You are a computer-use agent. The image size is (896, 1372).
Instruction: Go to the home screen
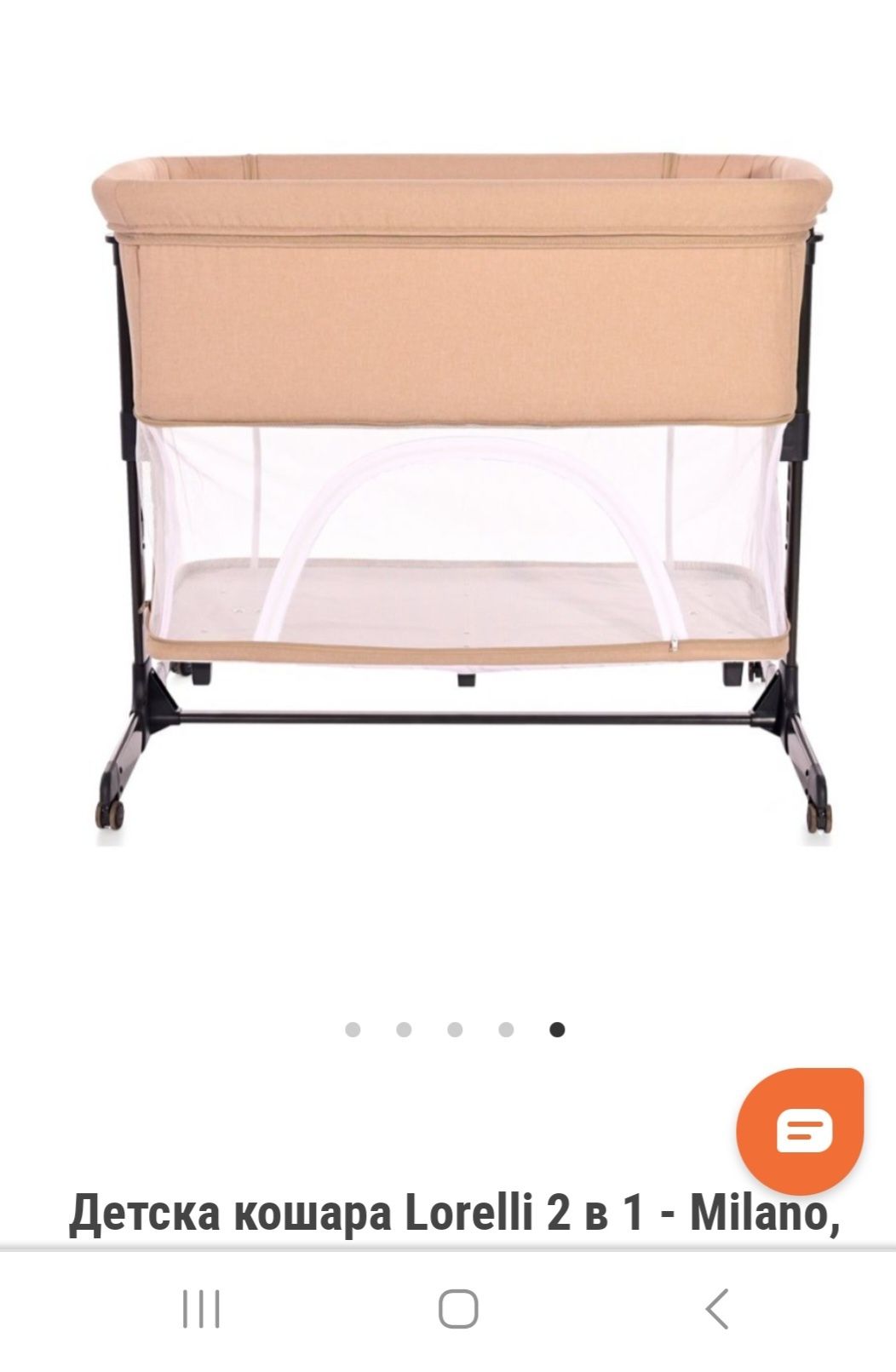click(458, 1309)
